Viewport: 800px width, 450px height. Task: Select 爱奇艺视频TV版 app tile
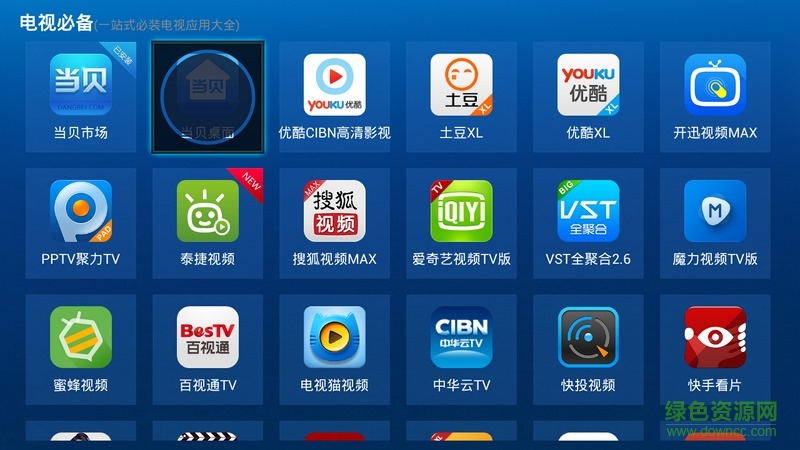point(461,223)
